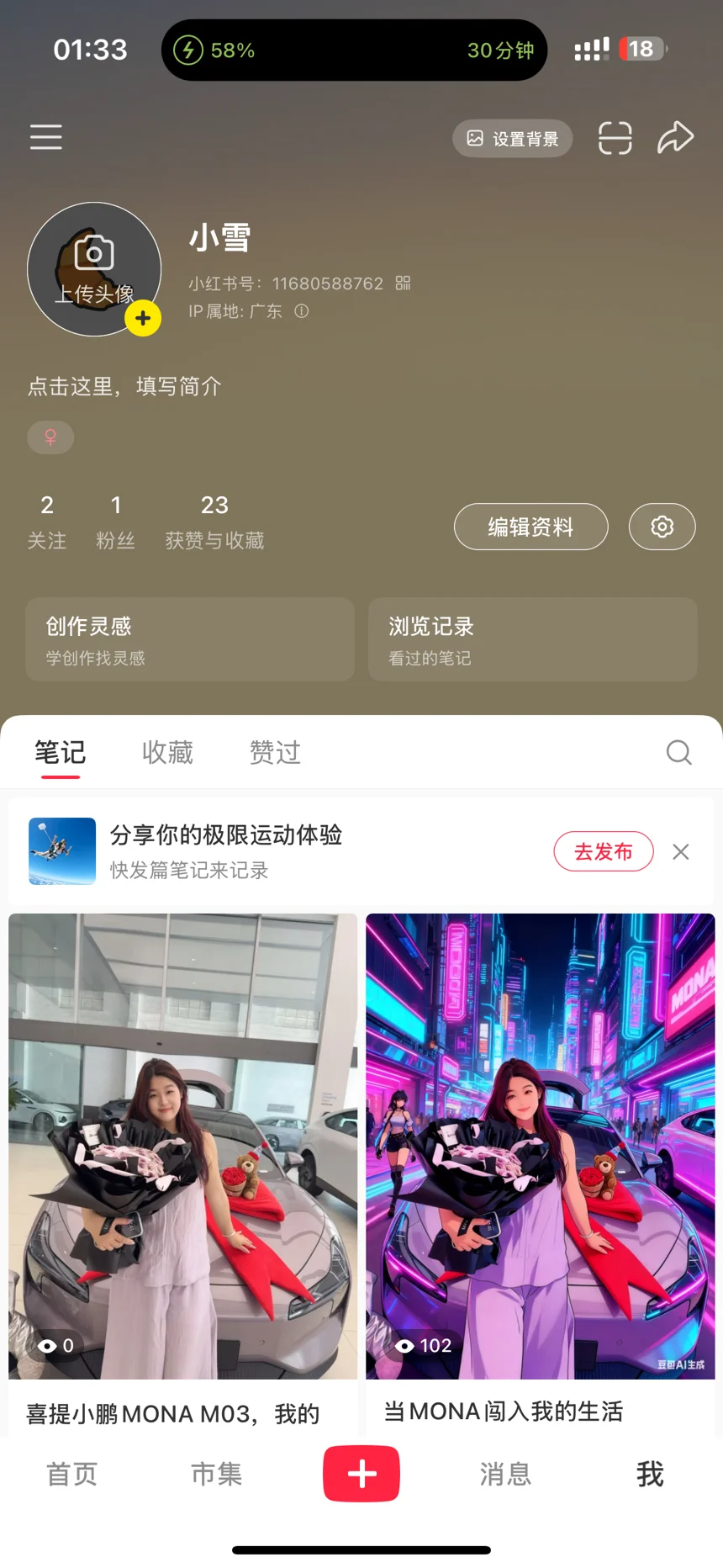Open the hamburger drawer menu
The height and width of the screenshot is (1568, 723).
point(46,137)
